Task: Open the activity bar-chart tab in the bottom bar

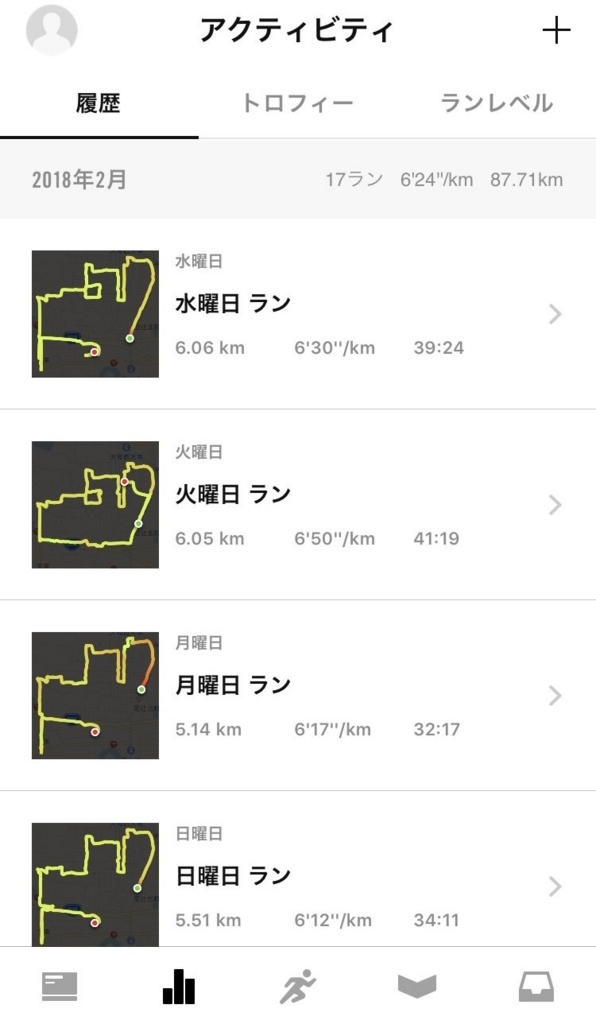Action: (178, 986)
